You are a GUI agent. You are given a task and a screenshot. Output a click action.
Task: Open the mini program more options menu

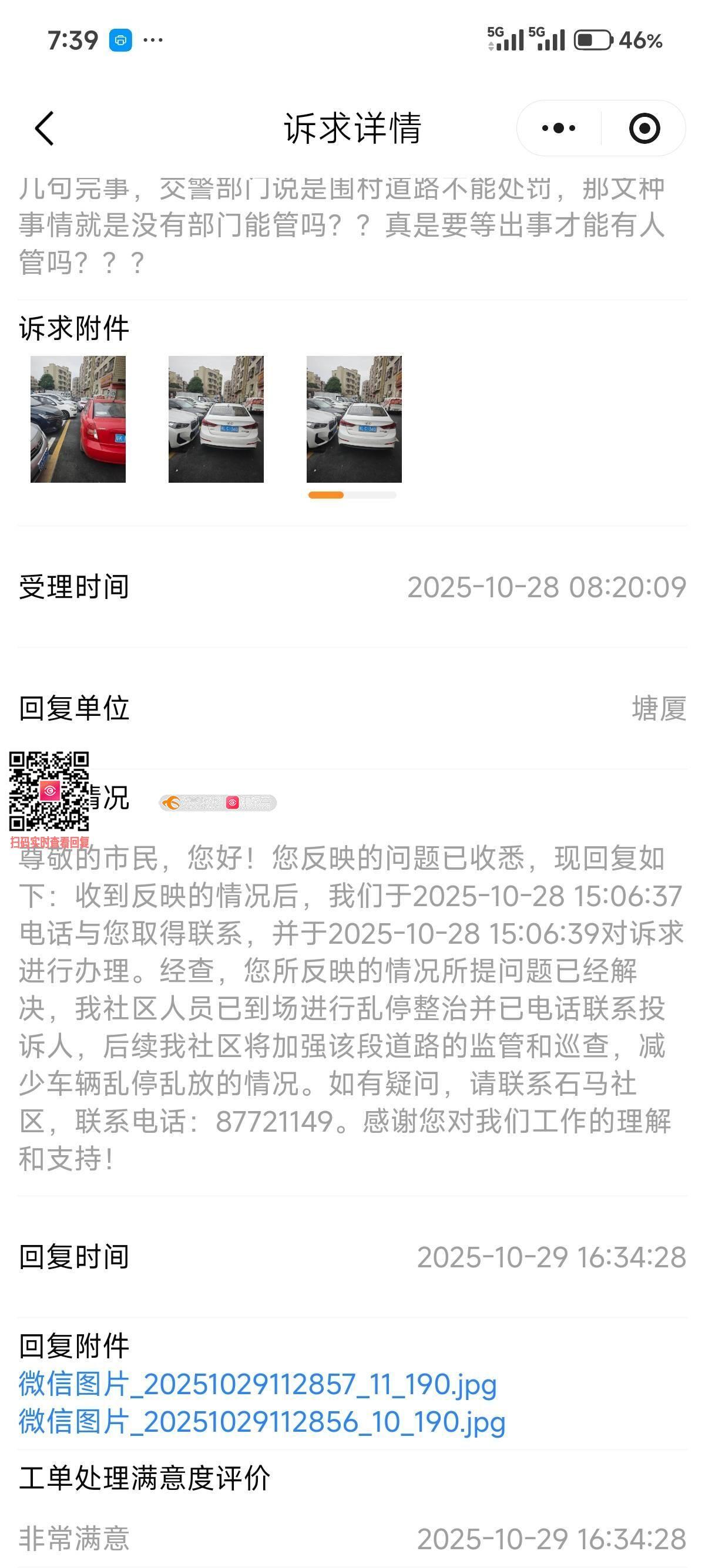(x=558, y=129)
